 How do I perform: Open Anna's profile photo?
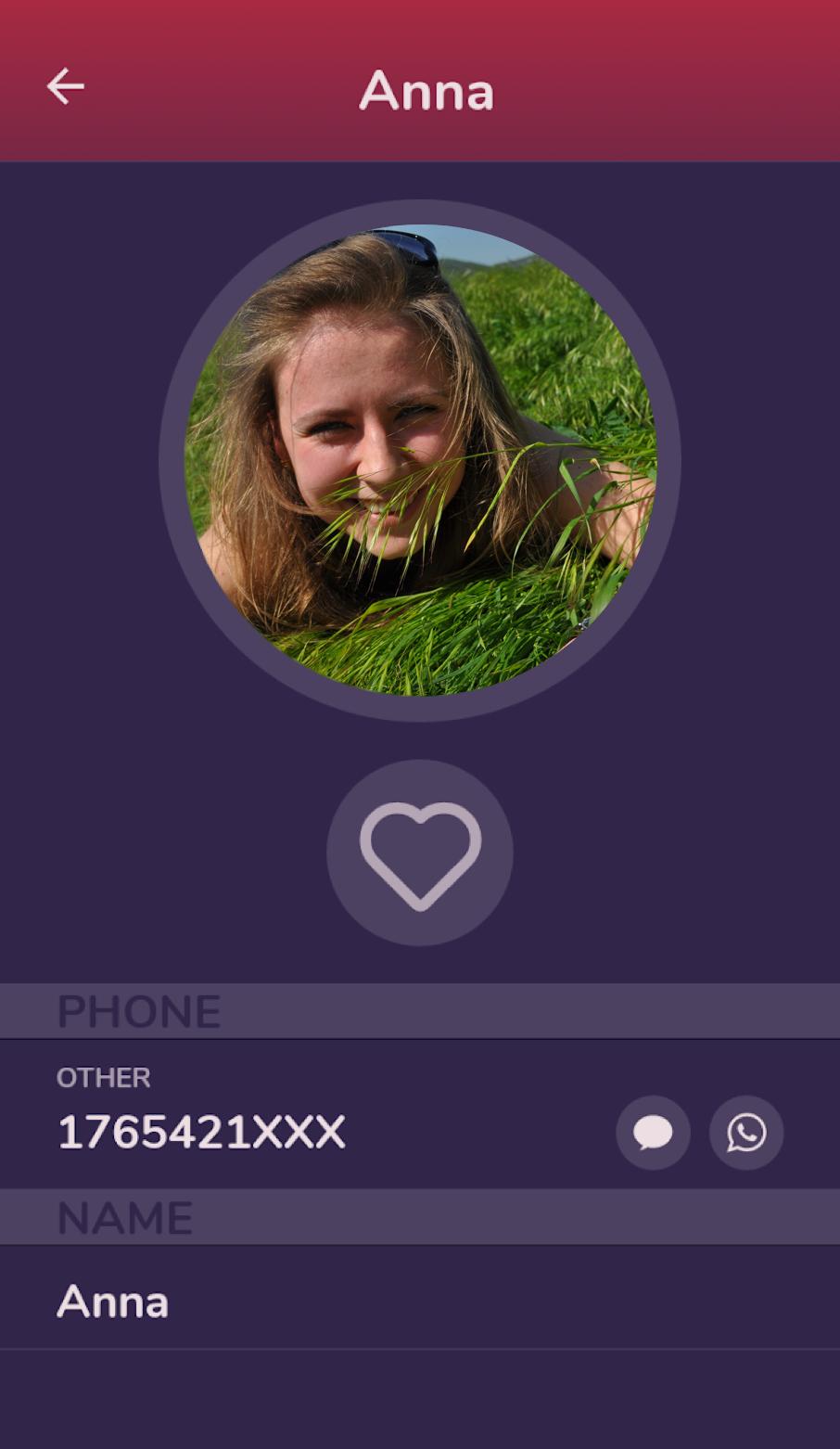coord(420,460)
